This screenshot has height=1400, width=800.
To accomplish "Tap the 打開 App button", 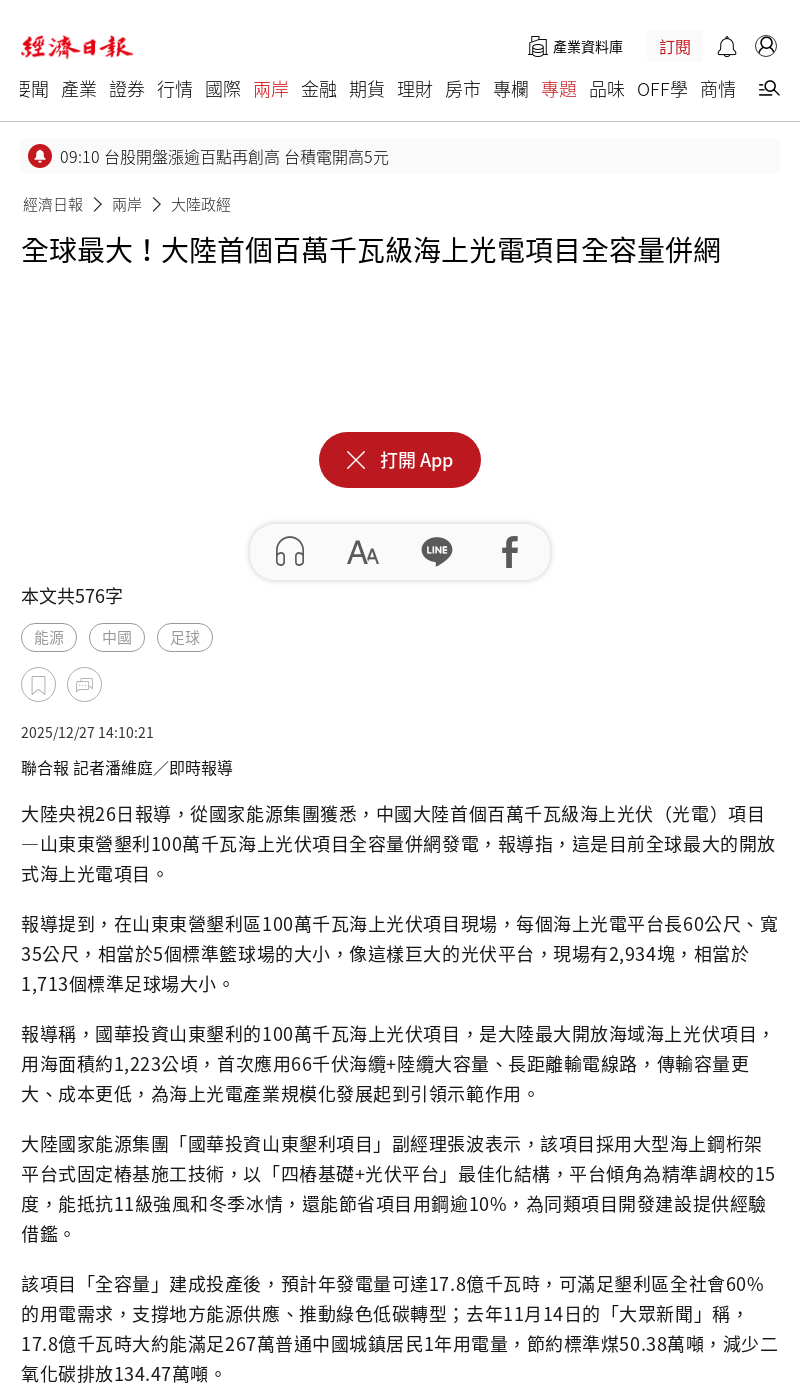I will click(400, 460).
